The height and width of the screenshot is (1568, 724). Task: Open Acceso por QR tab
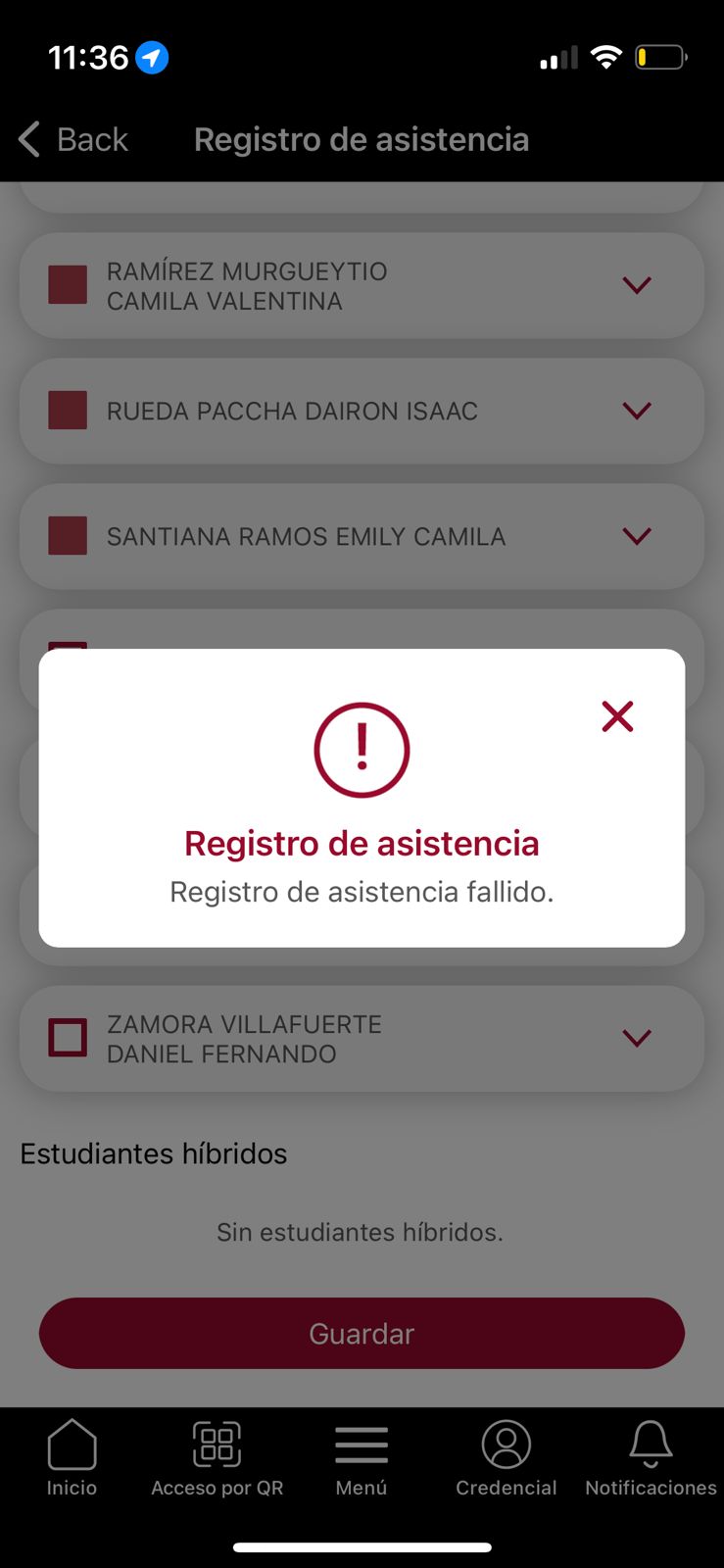[217, 1458]
